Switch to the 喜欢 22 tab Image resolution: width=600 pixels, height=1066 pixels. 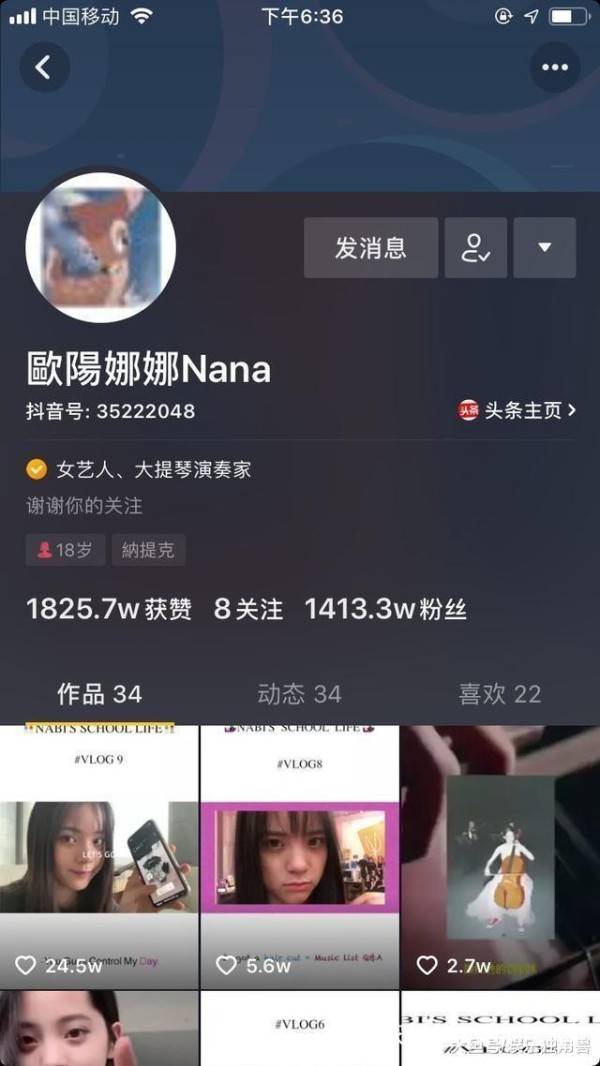[x=499, y=693]
